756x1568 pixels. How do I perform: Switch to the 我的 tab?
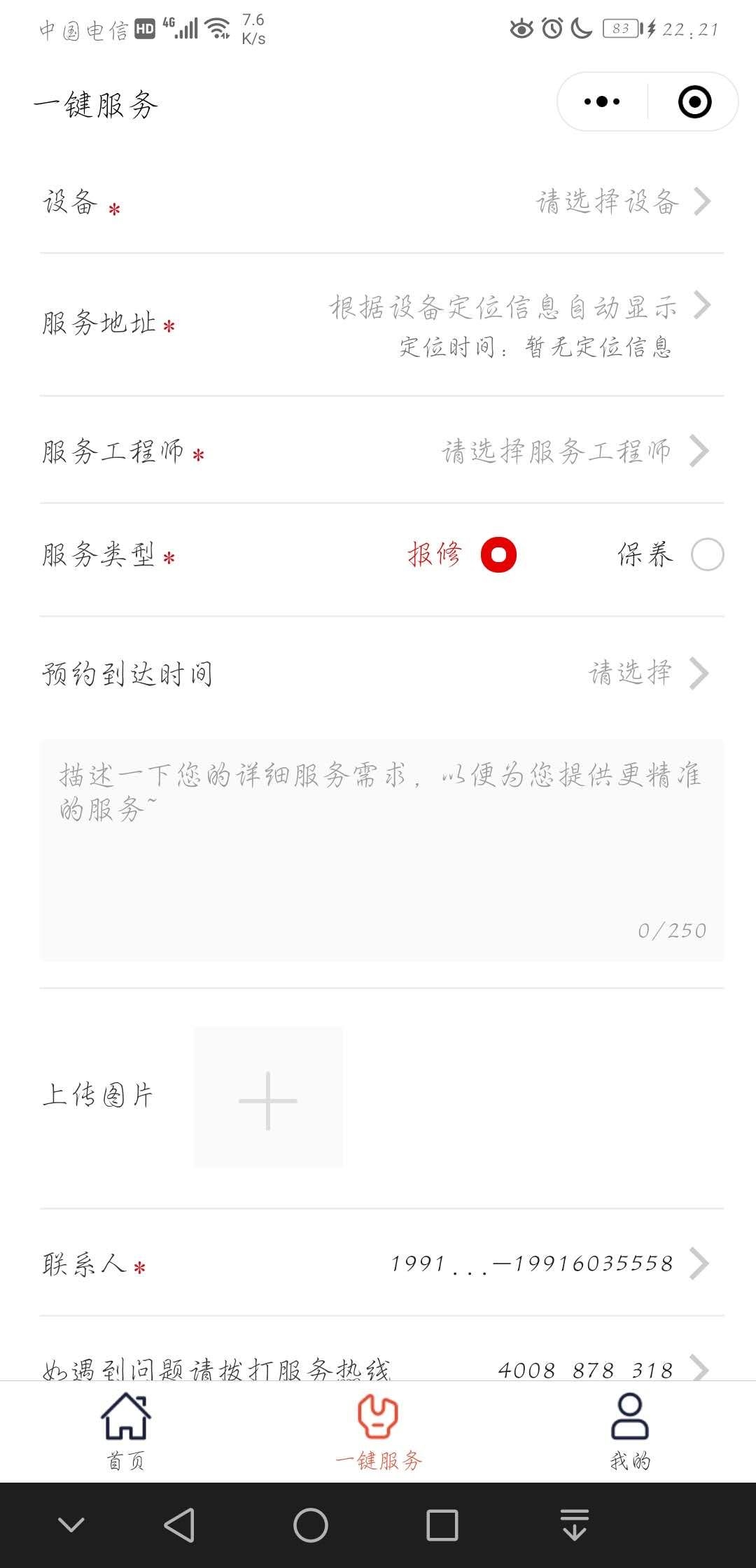[630, 1431]
